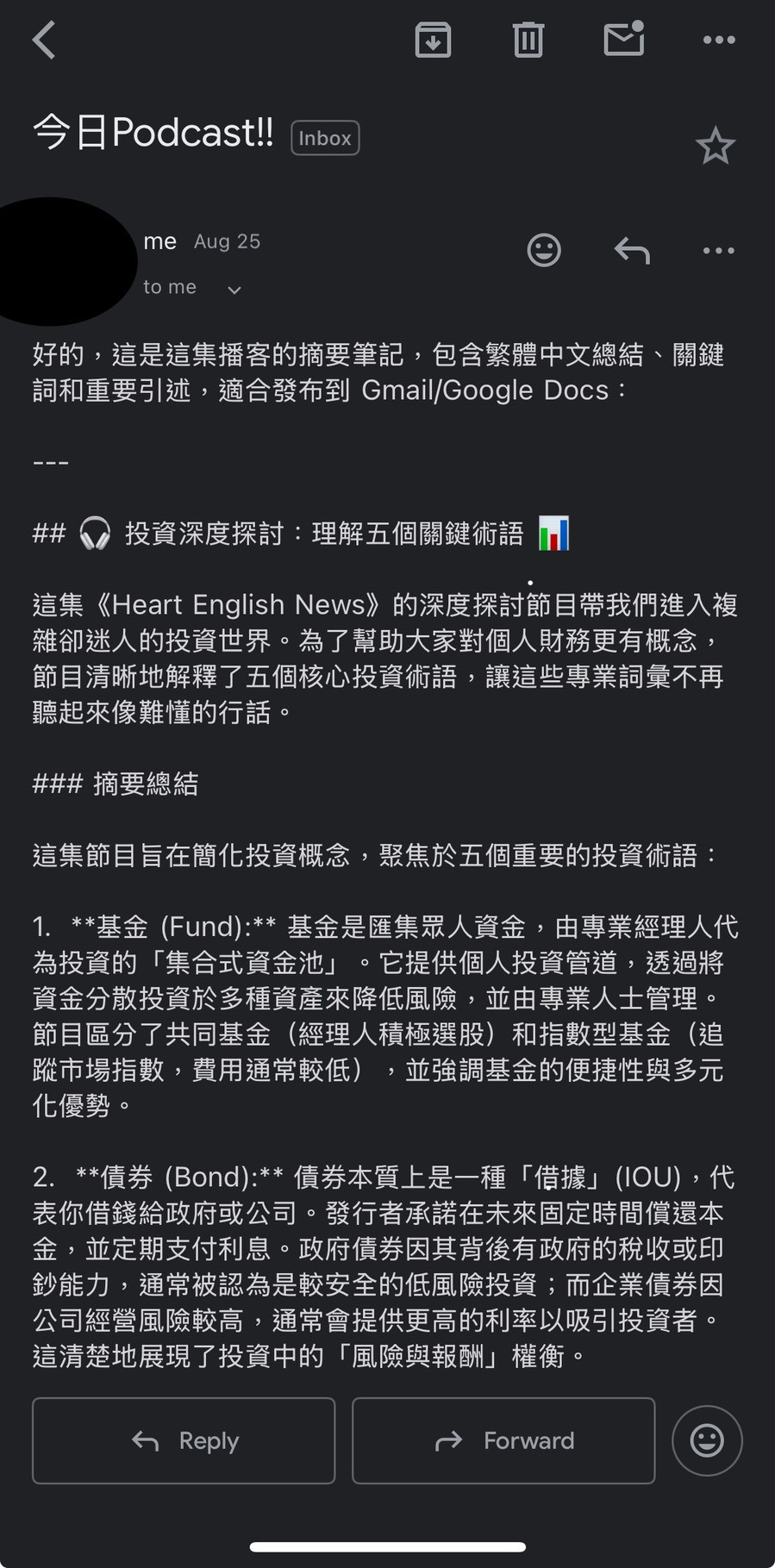The image size is (775, 1568).
Task: Expand recipient details under 'to me'
Action: [x=234, y=290]
